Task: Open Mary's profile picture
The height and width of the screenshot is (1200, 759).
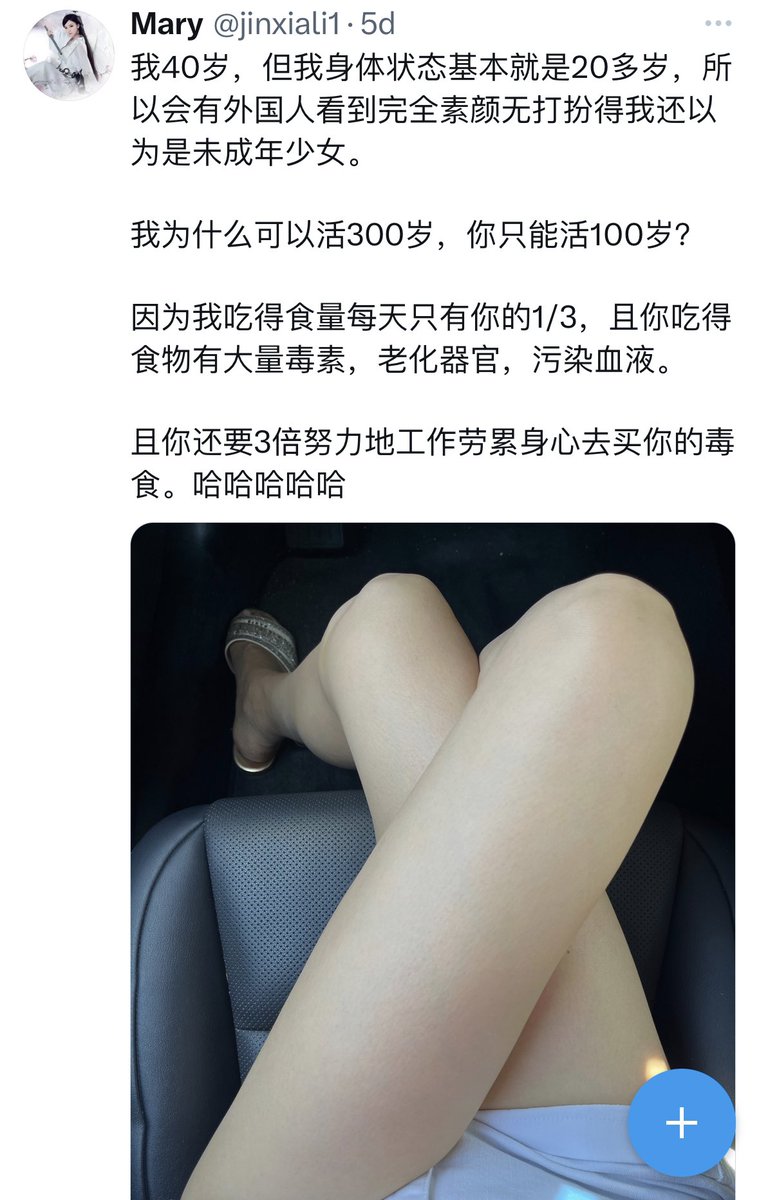Action: tap(68, 55)
